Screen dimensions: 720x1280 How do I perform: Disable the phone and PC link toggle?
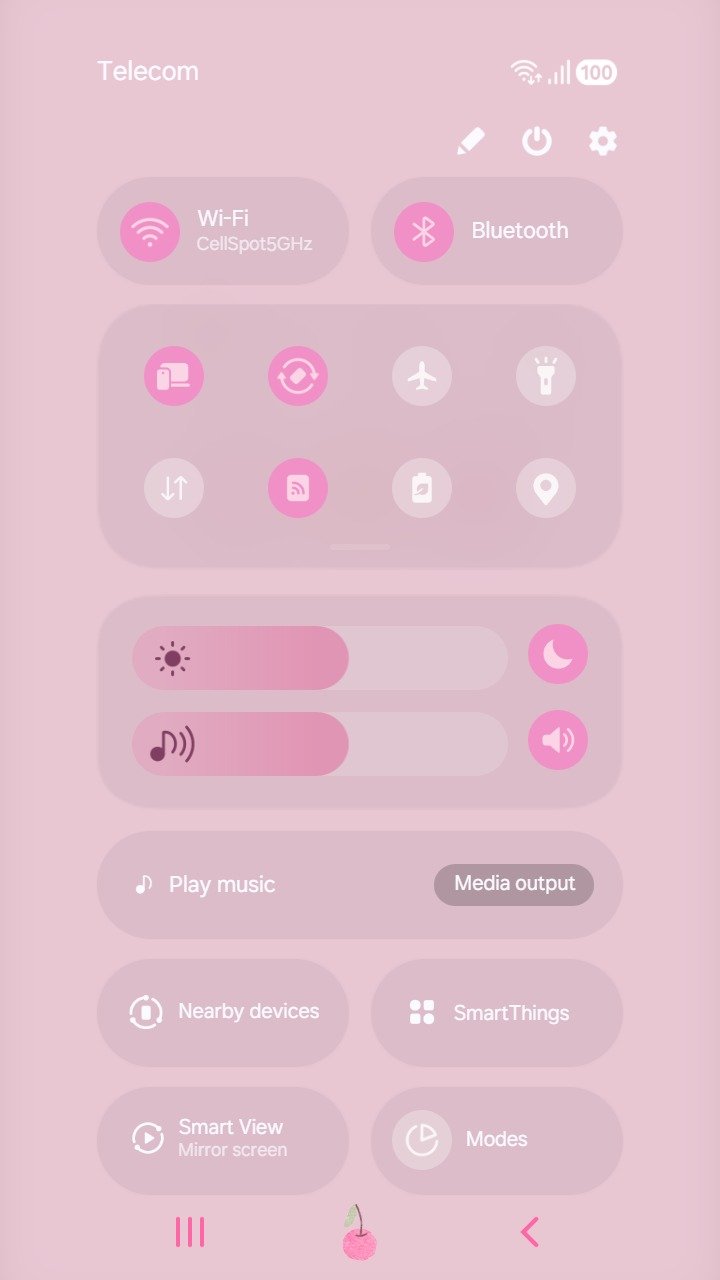pyautogui.click(x=174, y=376)
